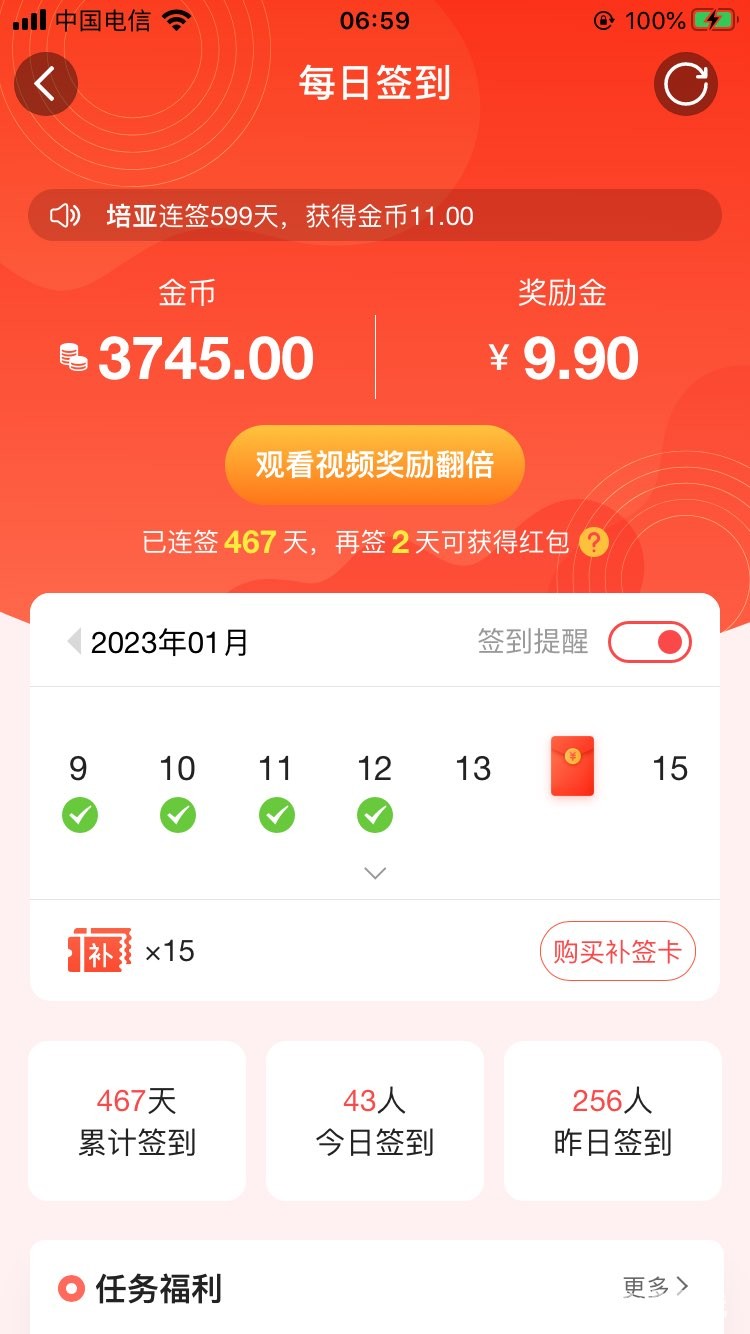Go to previous month from 2023年01月
Screen dimensions: 750x1334
(74, 642)
